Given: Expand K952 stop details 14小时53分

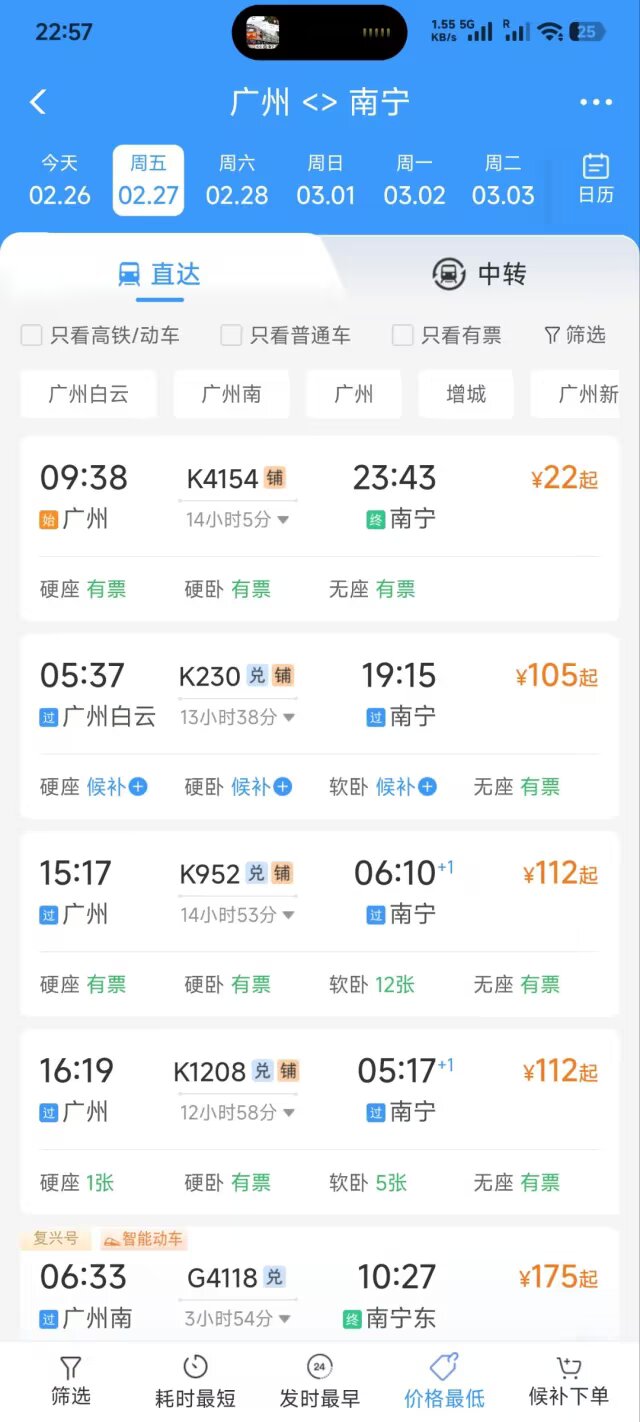Looking at the screenshot, I should pos(236,915).
